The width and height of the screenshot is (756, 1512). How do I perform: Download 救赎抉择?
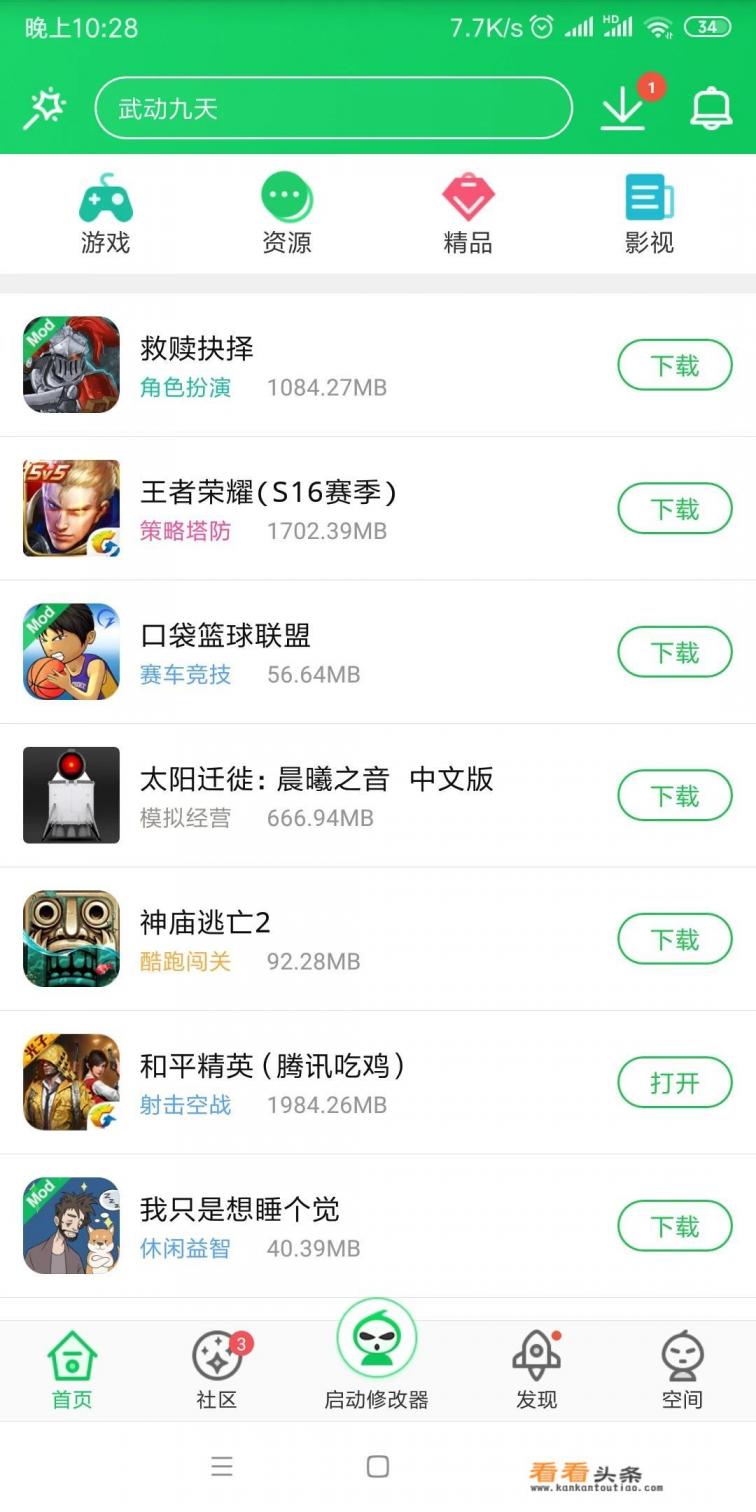pyautogui.click(x=675, y=365)
